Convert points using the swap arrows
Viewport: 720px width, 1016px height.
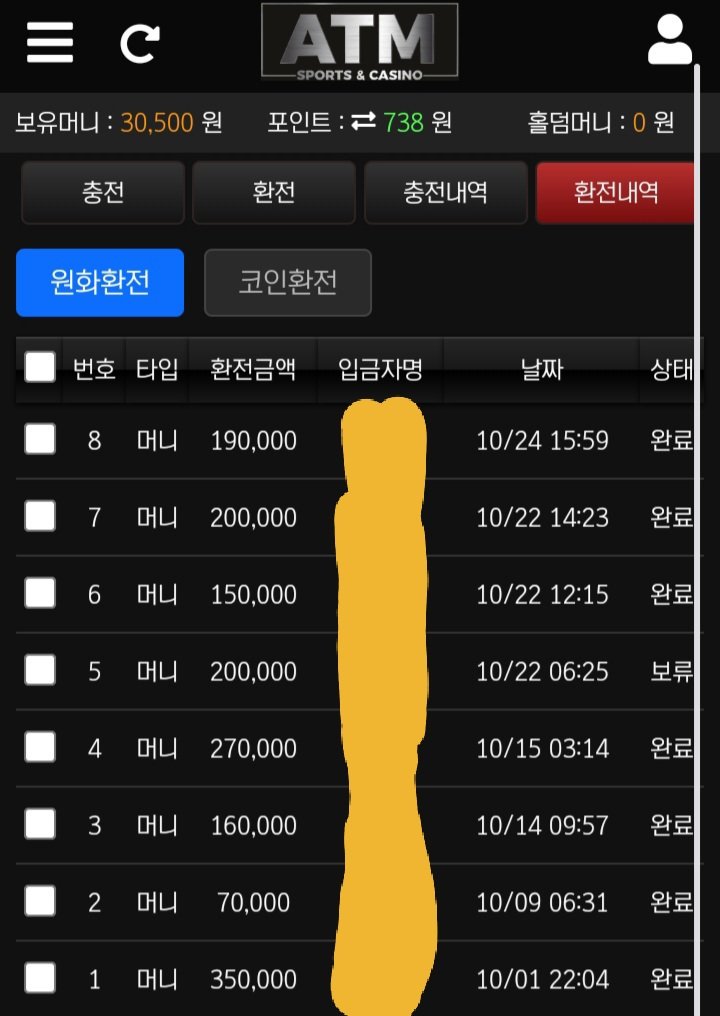tap(363, 122)
